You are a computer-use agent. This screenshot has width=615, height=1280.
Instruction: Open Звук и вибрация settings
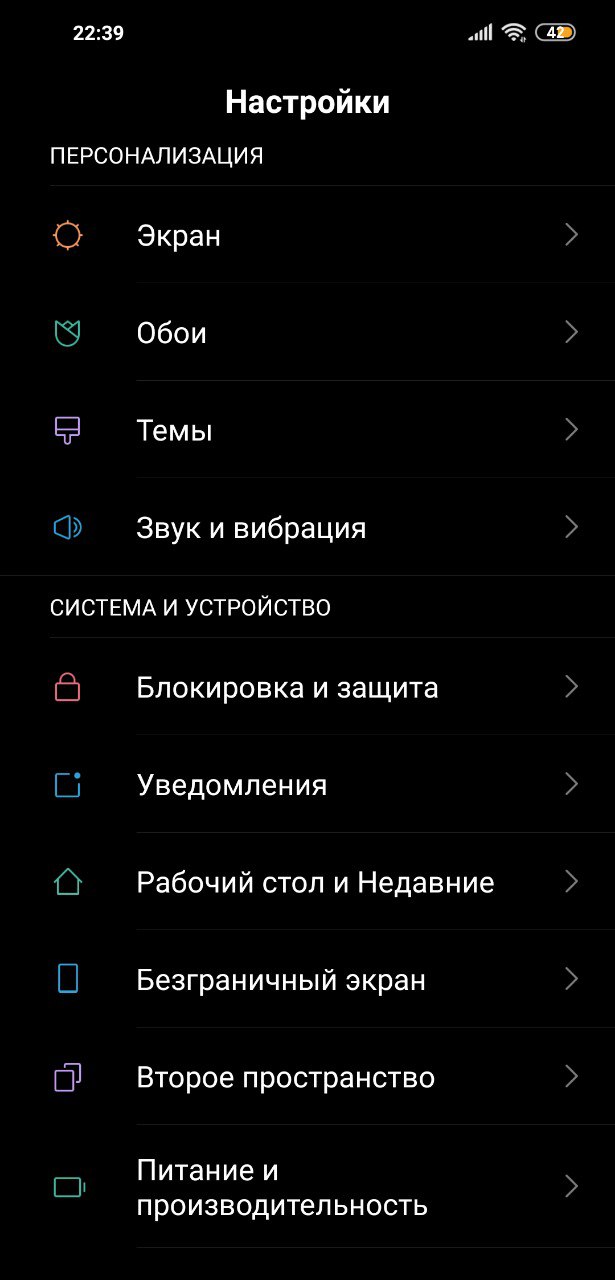tap(307, 527)
